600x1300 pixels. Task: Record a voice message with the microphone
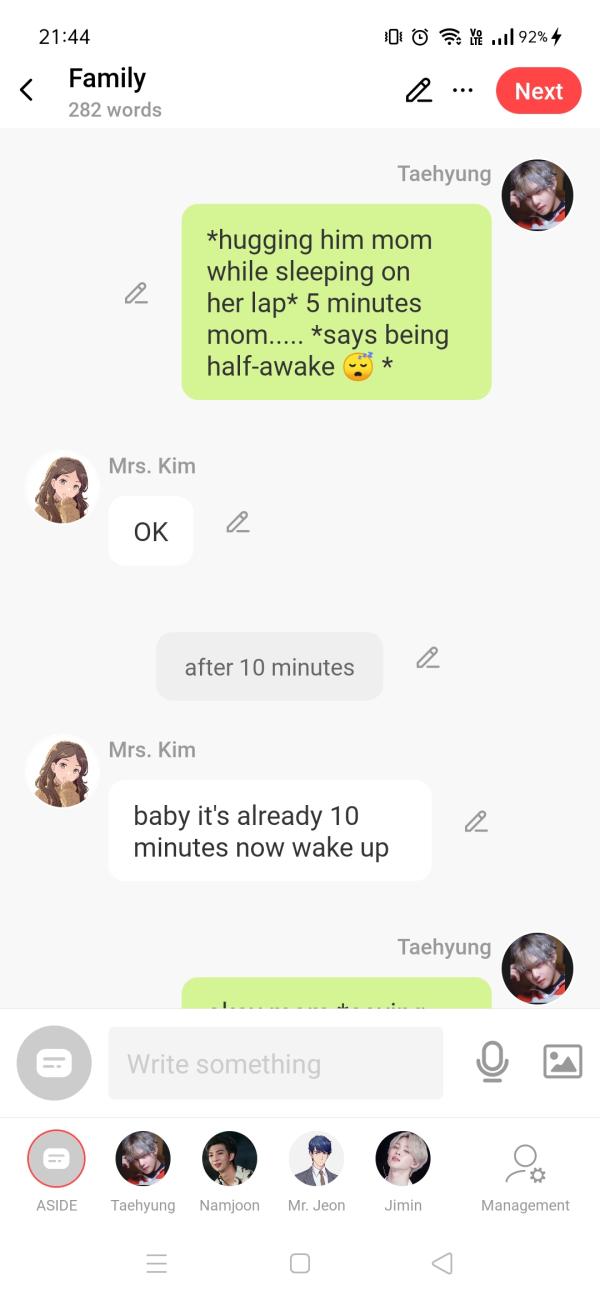[492, 1062]
